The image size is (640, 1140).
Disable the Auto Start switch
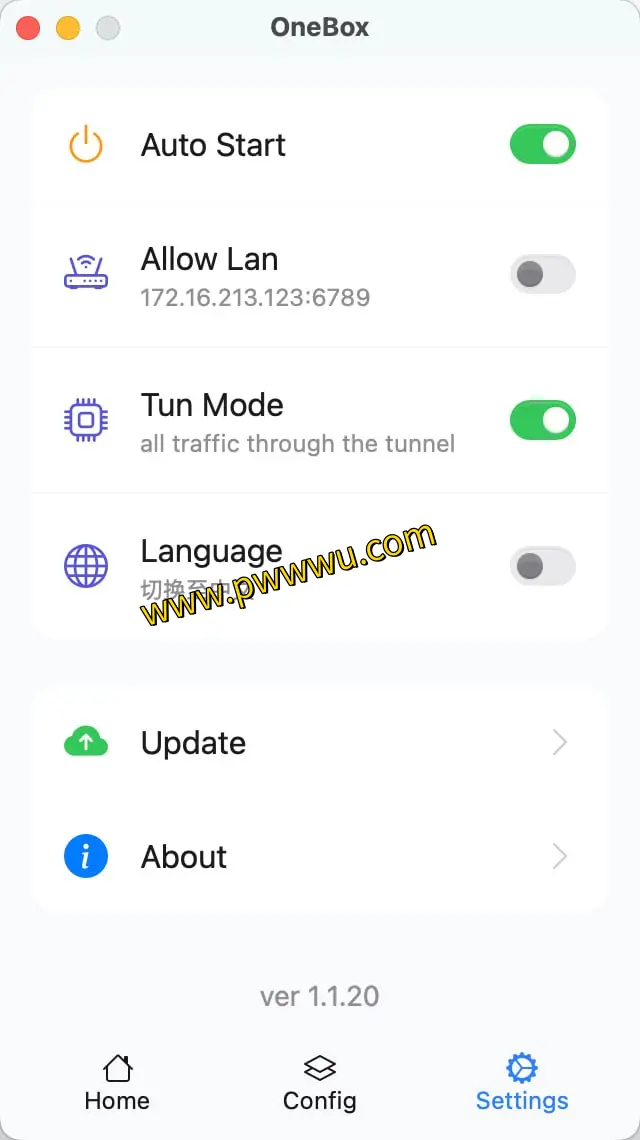pos(543,145)
